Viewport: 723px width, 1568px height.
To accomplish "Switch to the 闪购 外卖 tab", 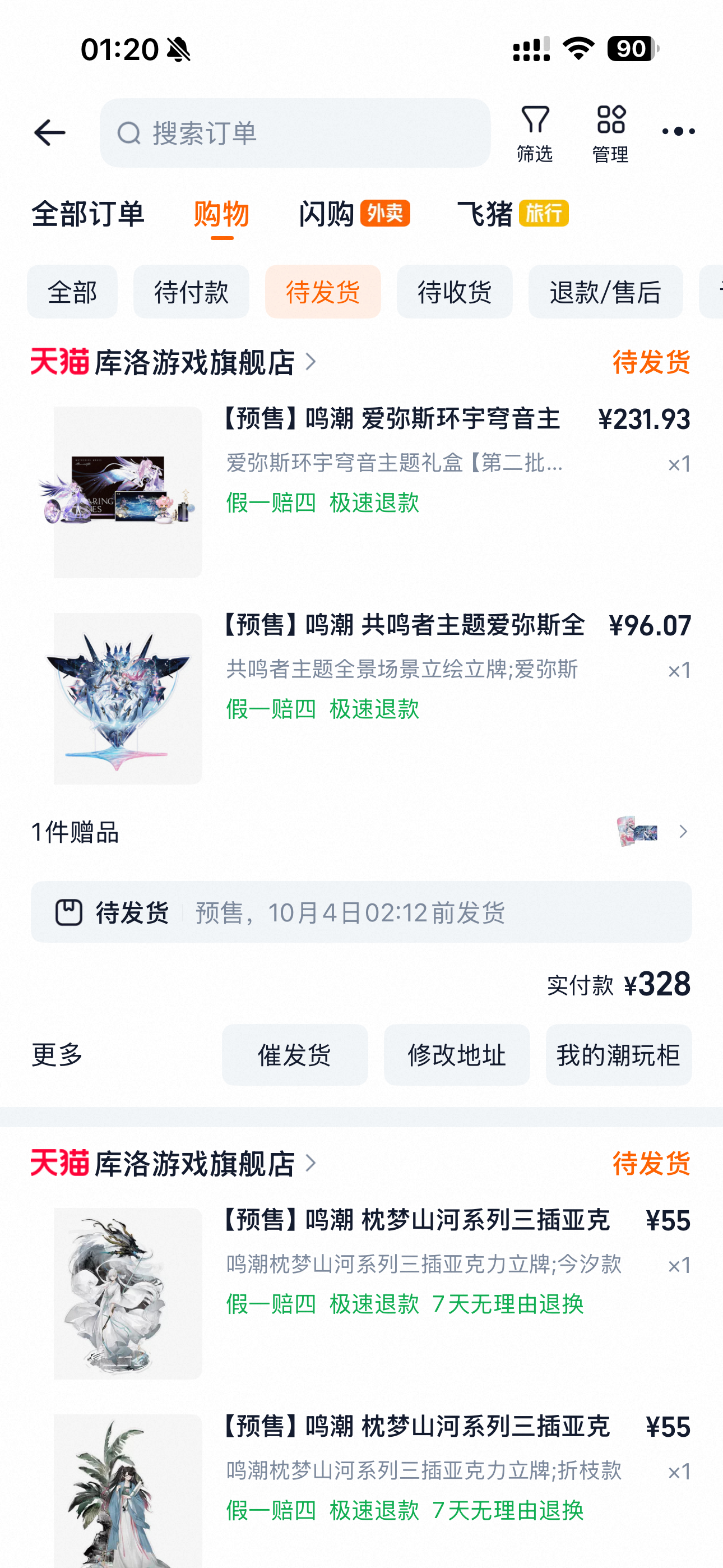I will [x=354, y=214].
